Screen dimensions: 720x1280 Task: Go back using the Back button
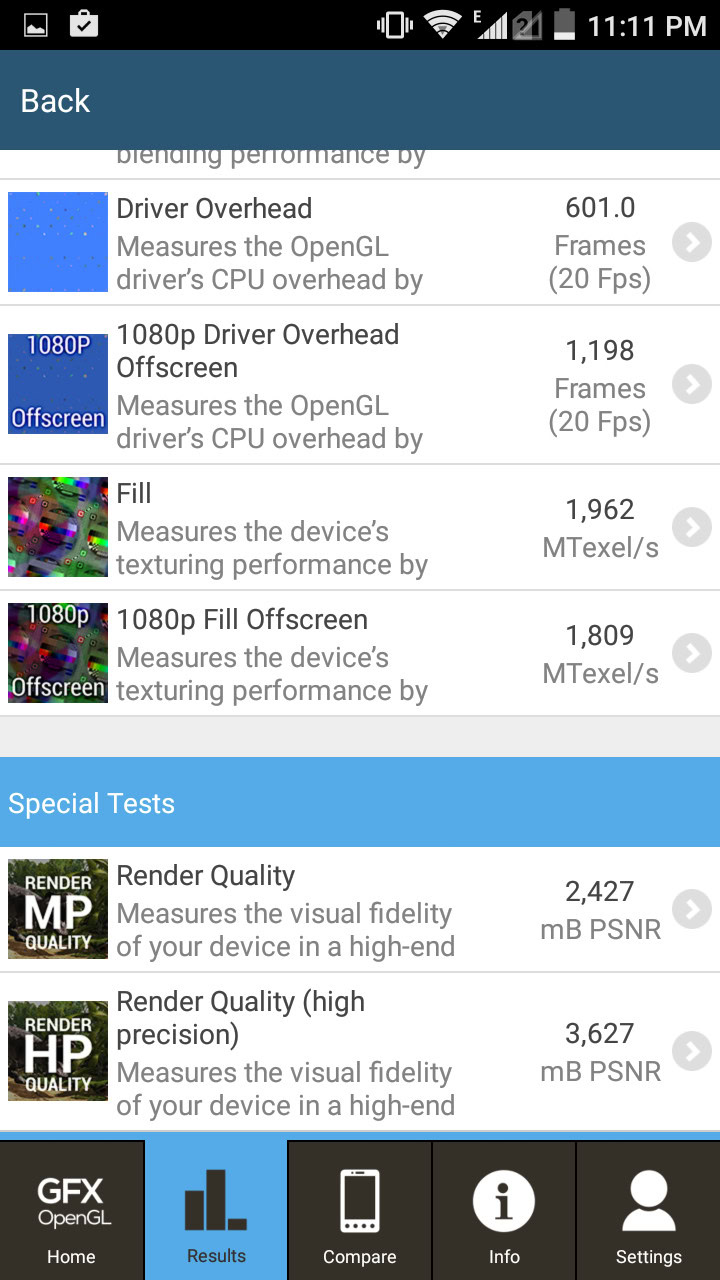pyautogui.click(x=56, y=101)
